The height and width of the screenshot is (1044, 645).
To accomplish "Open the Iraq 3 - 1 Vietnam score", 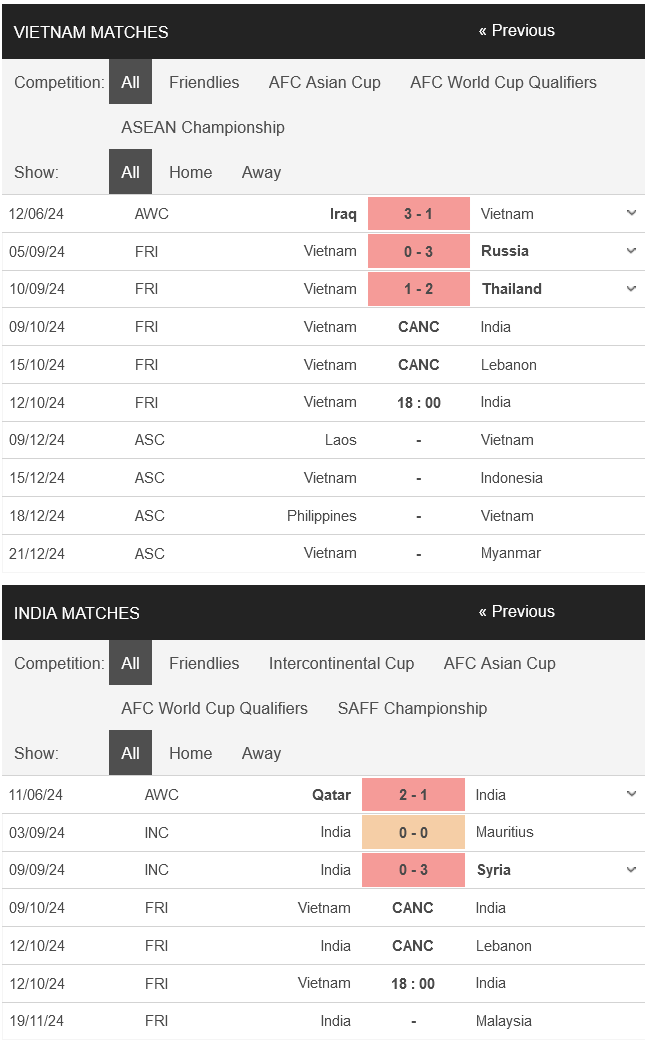I will click(x=419, y=214).
